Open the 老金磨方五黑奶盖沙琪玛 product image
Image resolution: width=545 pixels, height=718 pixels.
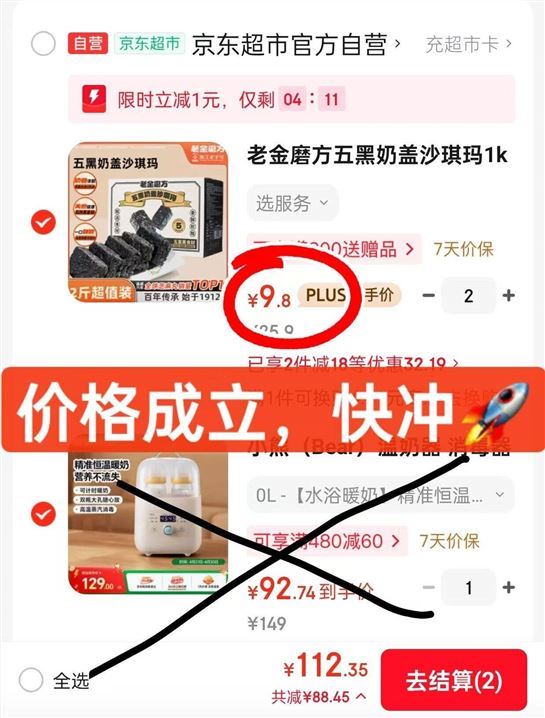[148, 223]
